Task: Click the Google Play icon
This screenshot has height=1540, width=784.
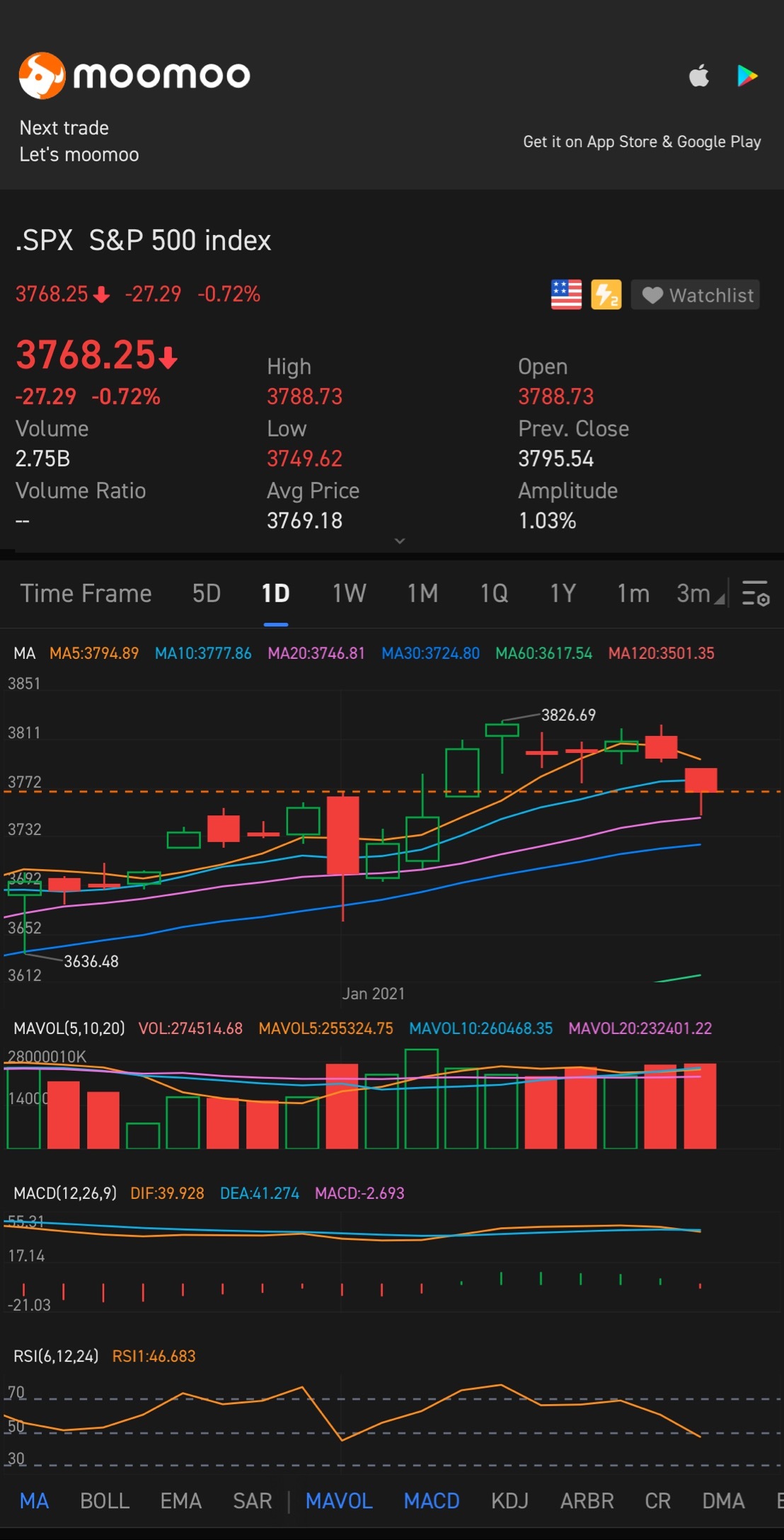Action: click(747, 75)
